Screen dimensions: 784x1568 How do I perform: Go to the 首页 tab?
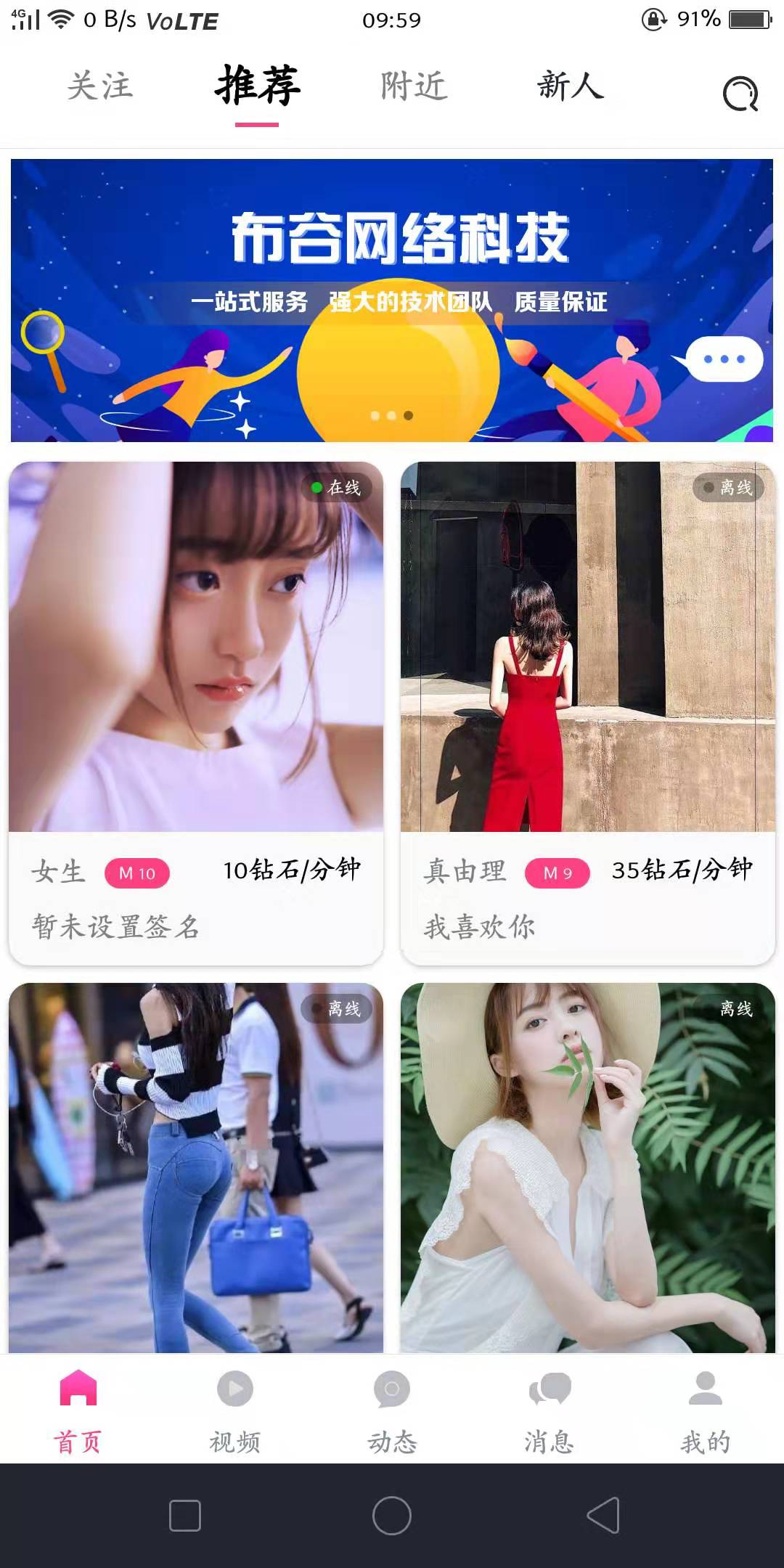78,1410
